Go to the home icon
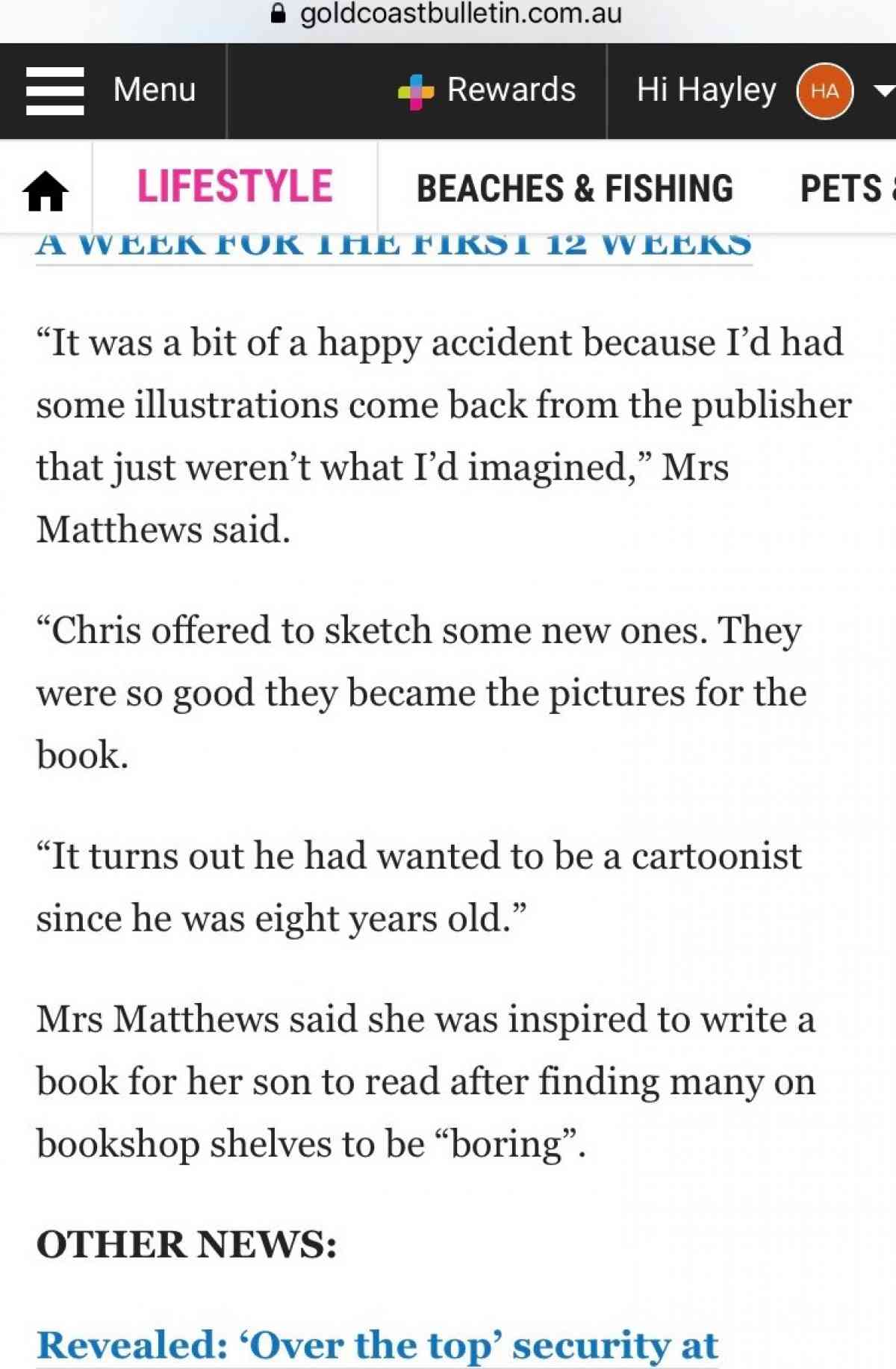896x1369 pixels. coord(46,190)
